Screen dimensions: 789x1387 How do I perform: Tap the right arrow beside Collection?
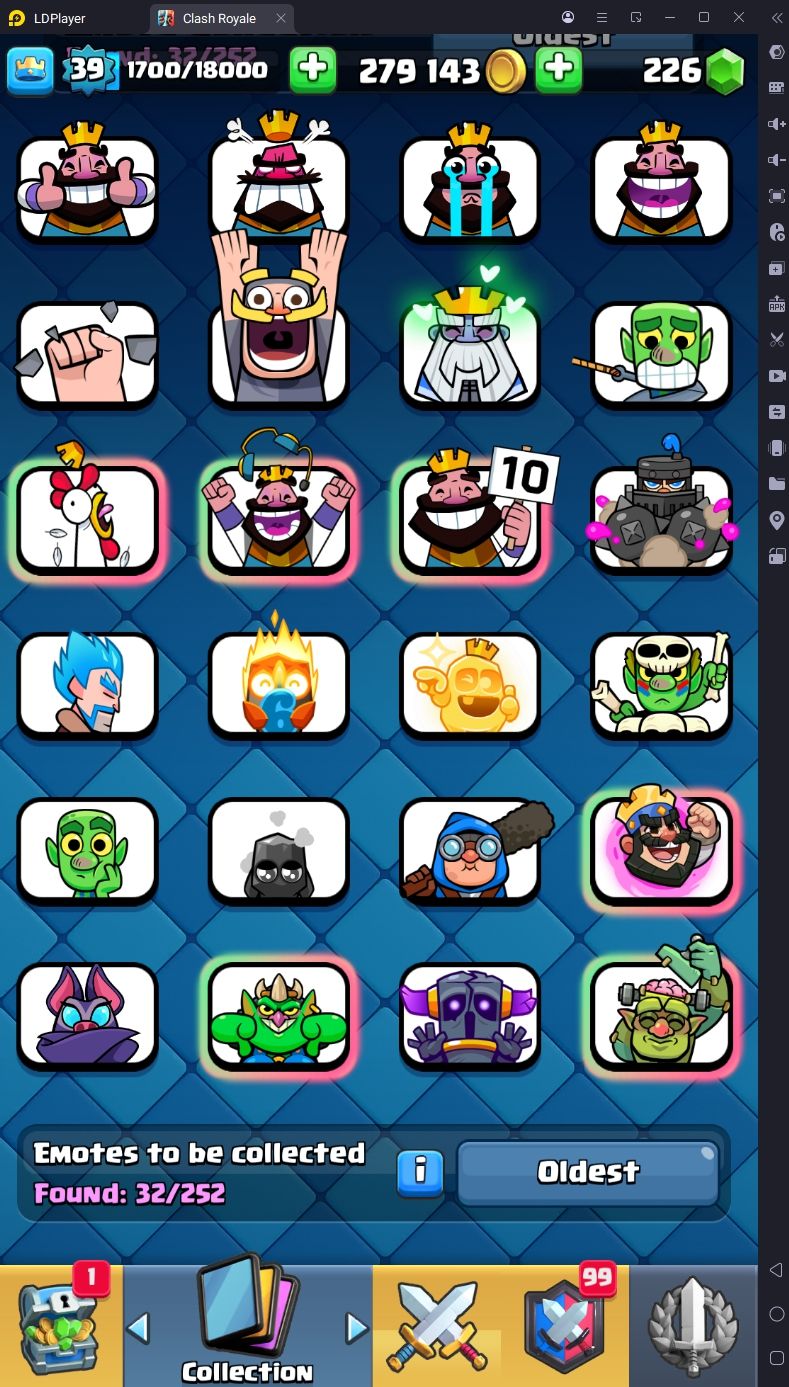coord(356,1328)
